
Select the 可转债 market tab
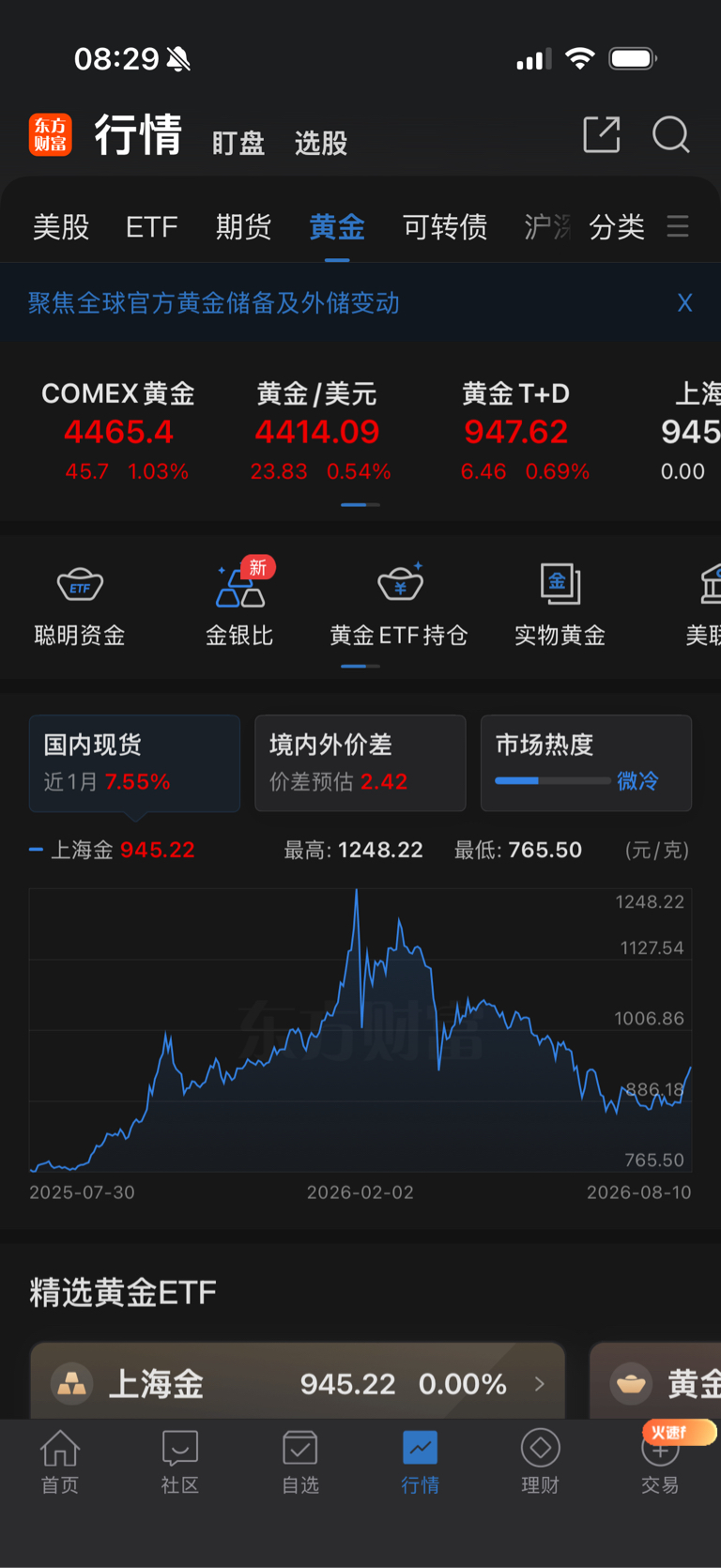click(445, 227)
